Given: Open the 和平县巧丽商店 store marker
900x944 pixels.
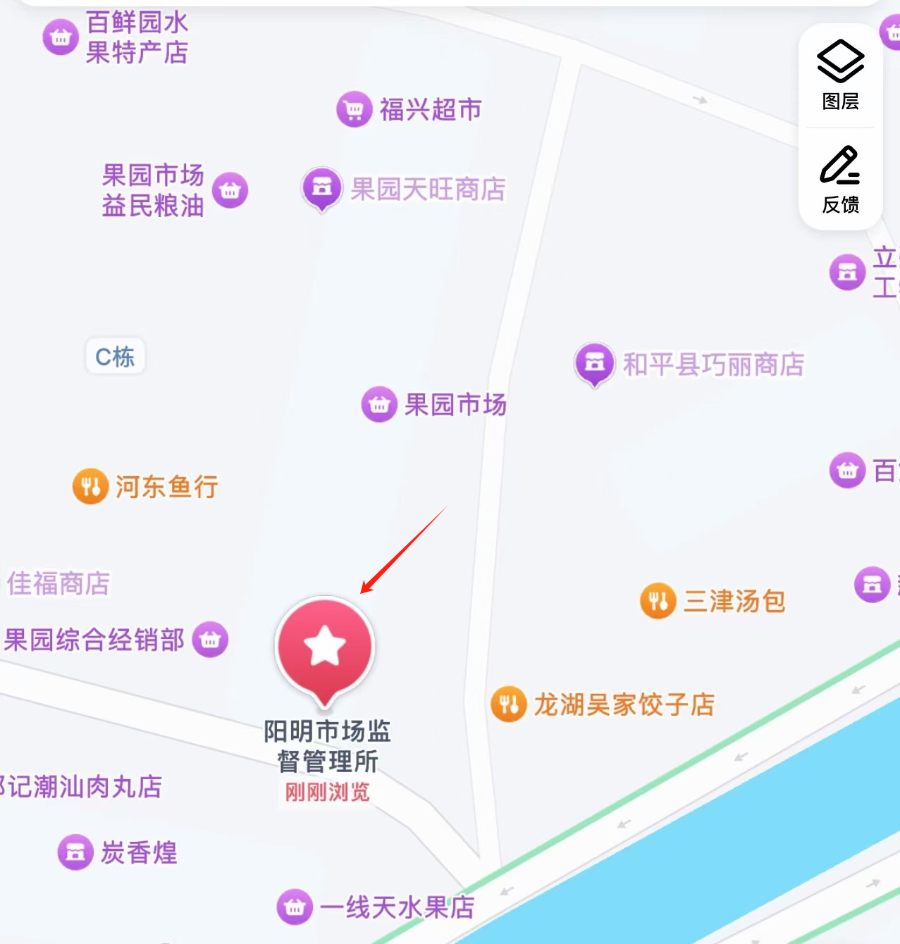Looking at the screenshot, I should 594,364.
